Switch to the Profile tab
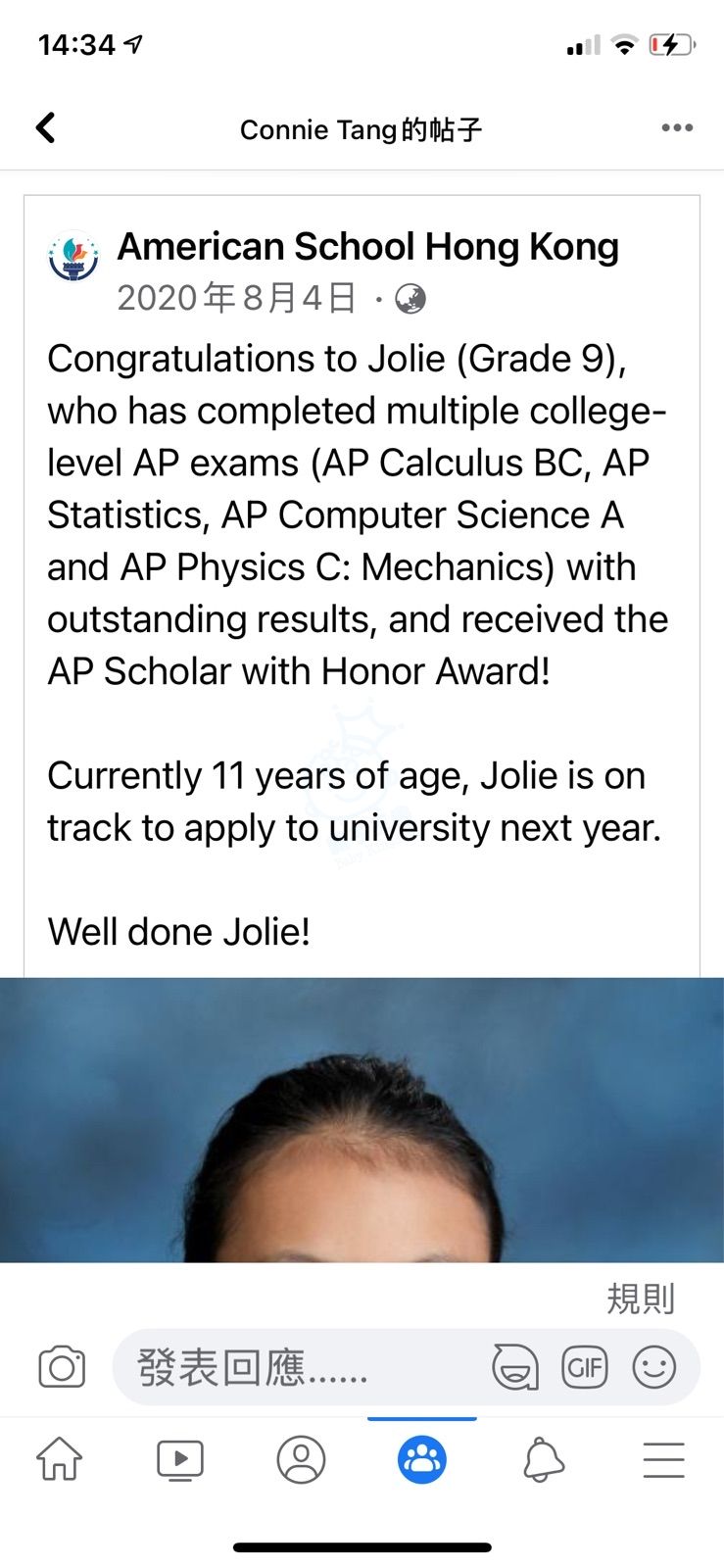The height and width of the screenshot is (1568, 724). pos(301,1459)
